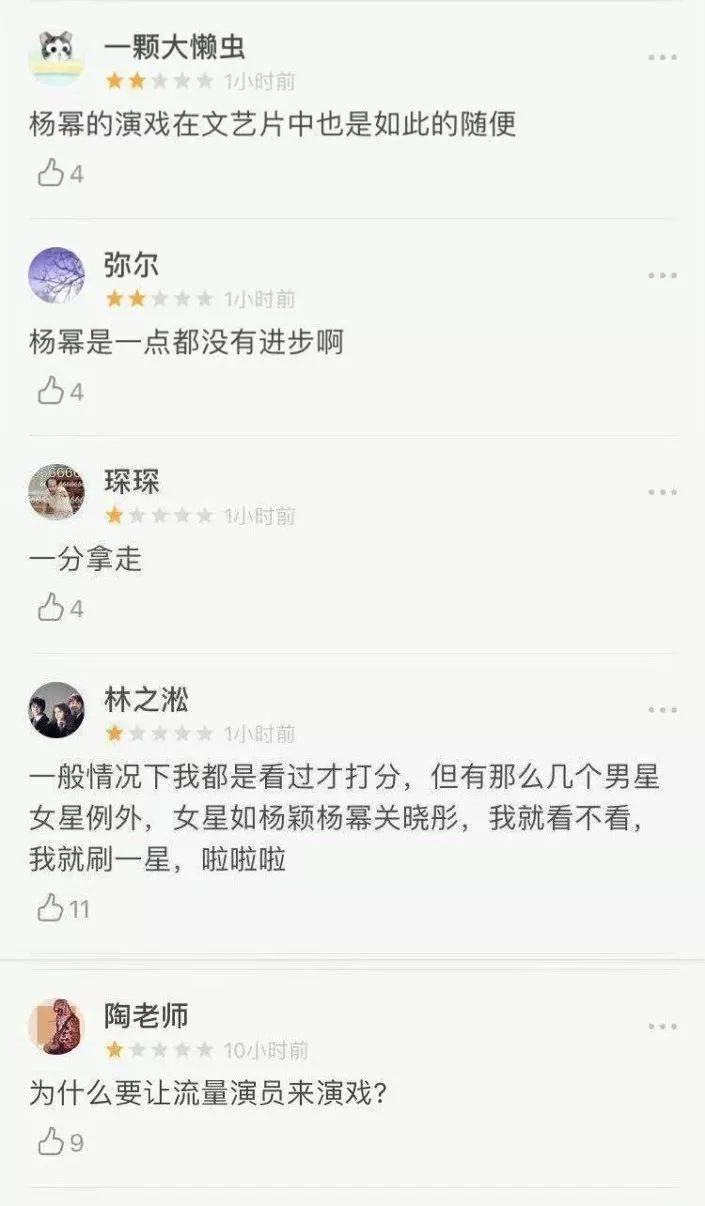Screen dimensions: 705x1206
Task: Like 陶老师's review
Action: pyautogui.click(x=51, y=1143)
